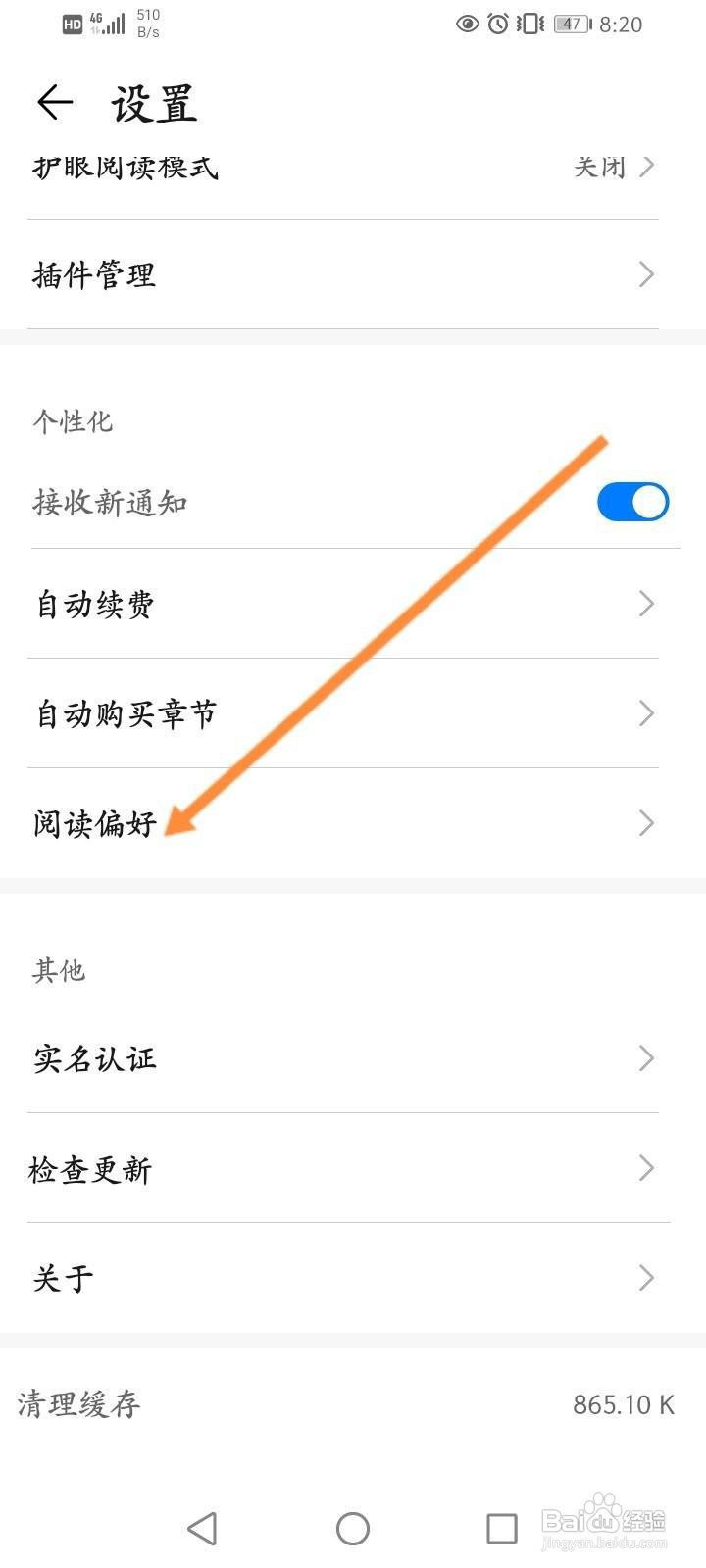706x1568 pixels.
Task: Open 自动购买章节 settings via its chevron
Action: 645,713
